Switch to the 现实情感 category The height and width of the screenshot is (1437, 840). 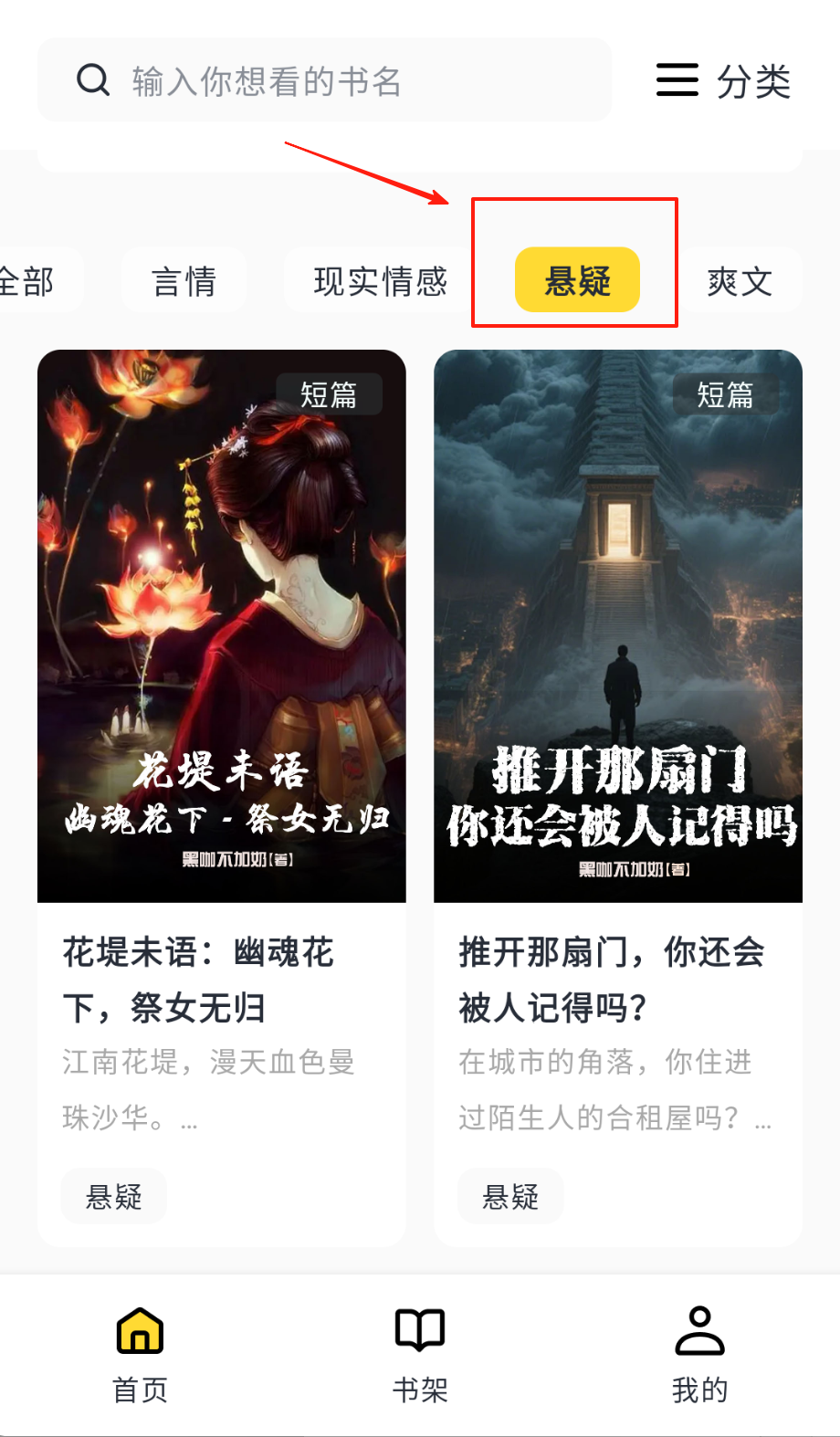pyautogui.click(x=380, y=280)
